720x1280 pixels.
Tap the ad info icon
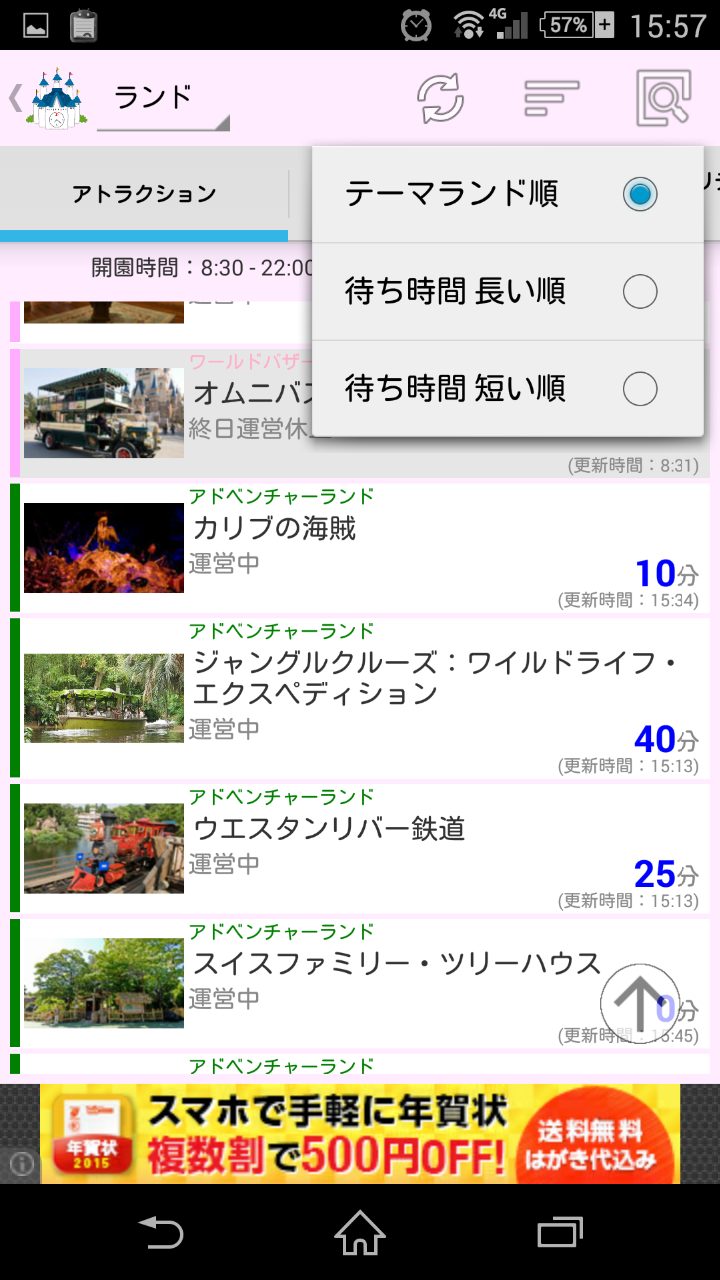21,1164
